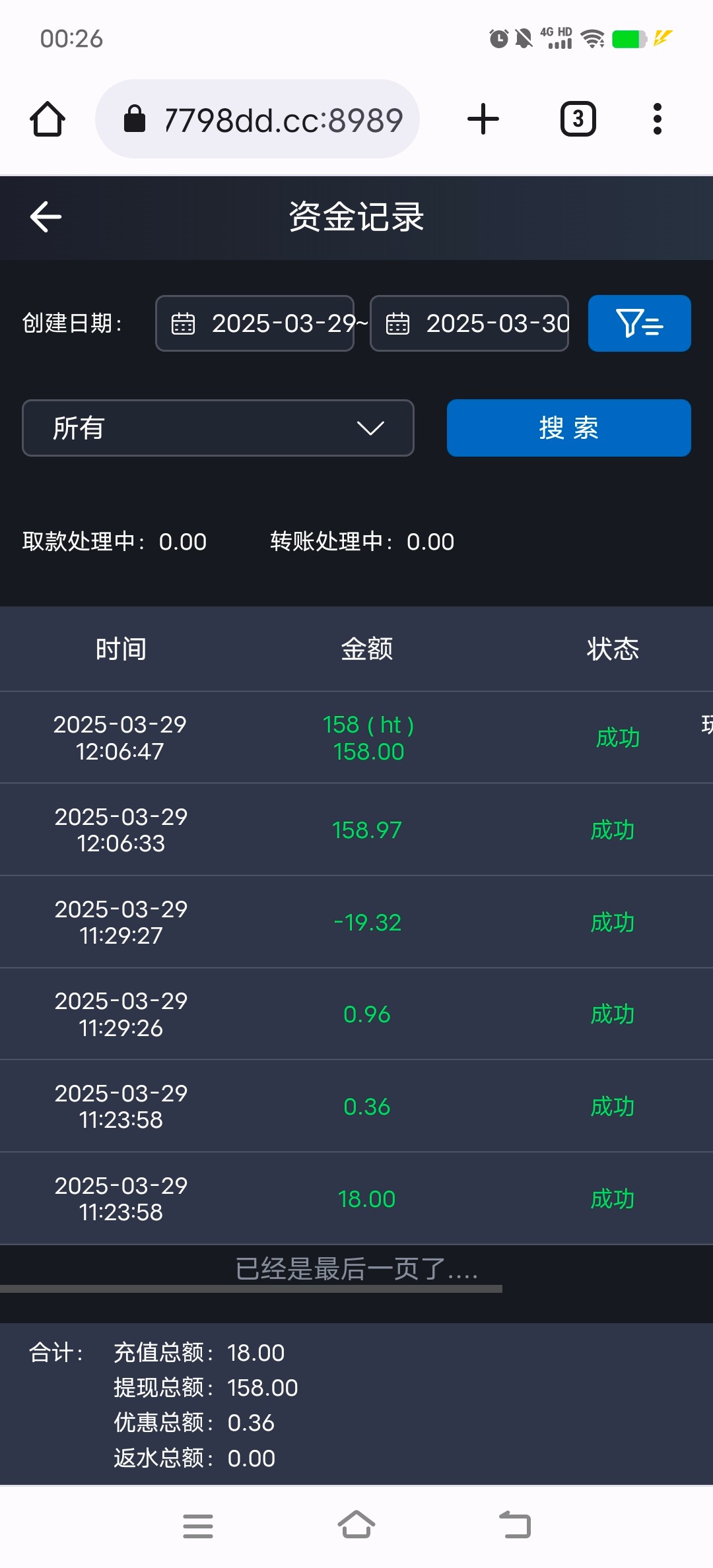Tap the system recent apps menu button
713x1568 pixels.
[x=198, y=1526]
